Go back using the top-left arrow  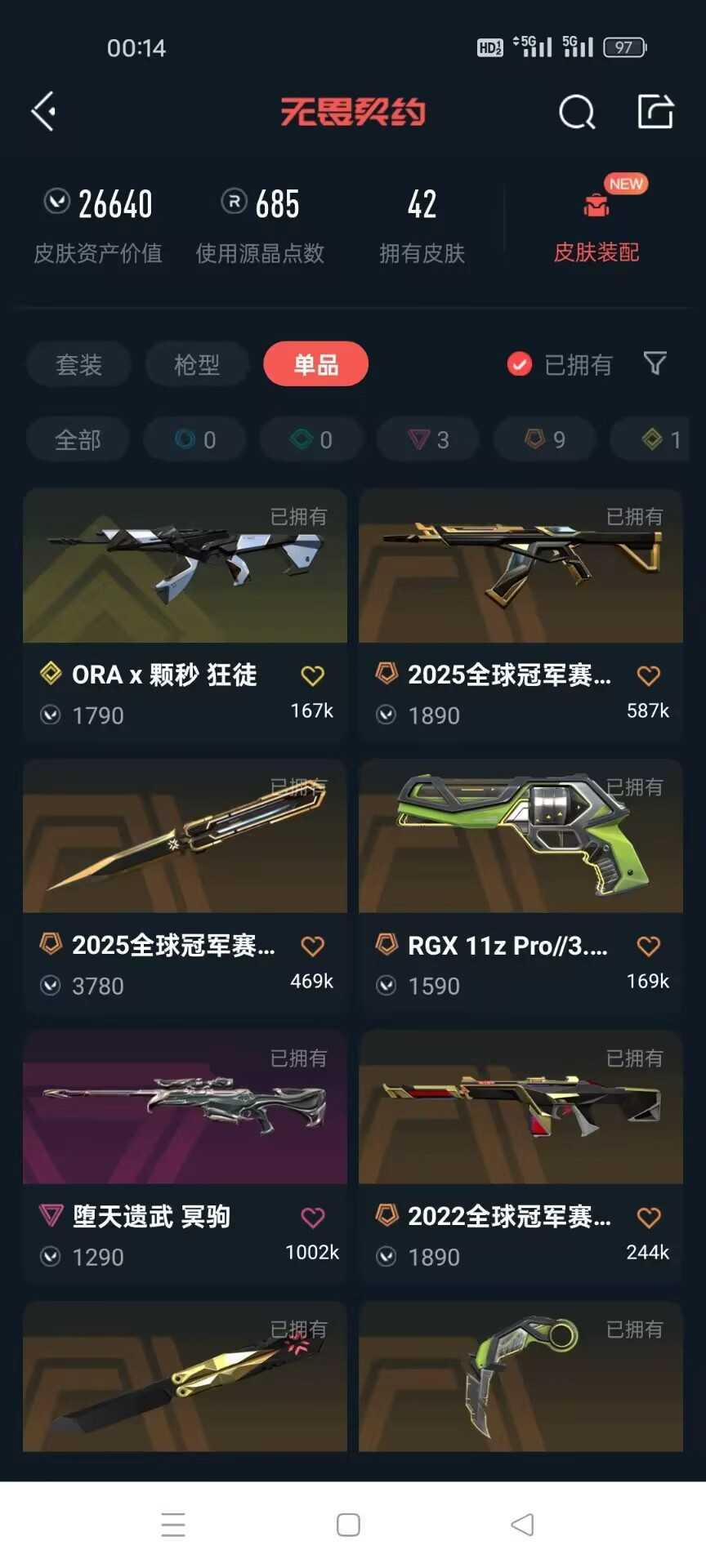(44, 111)
